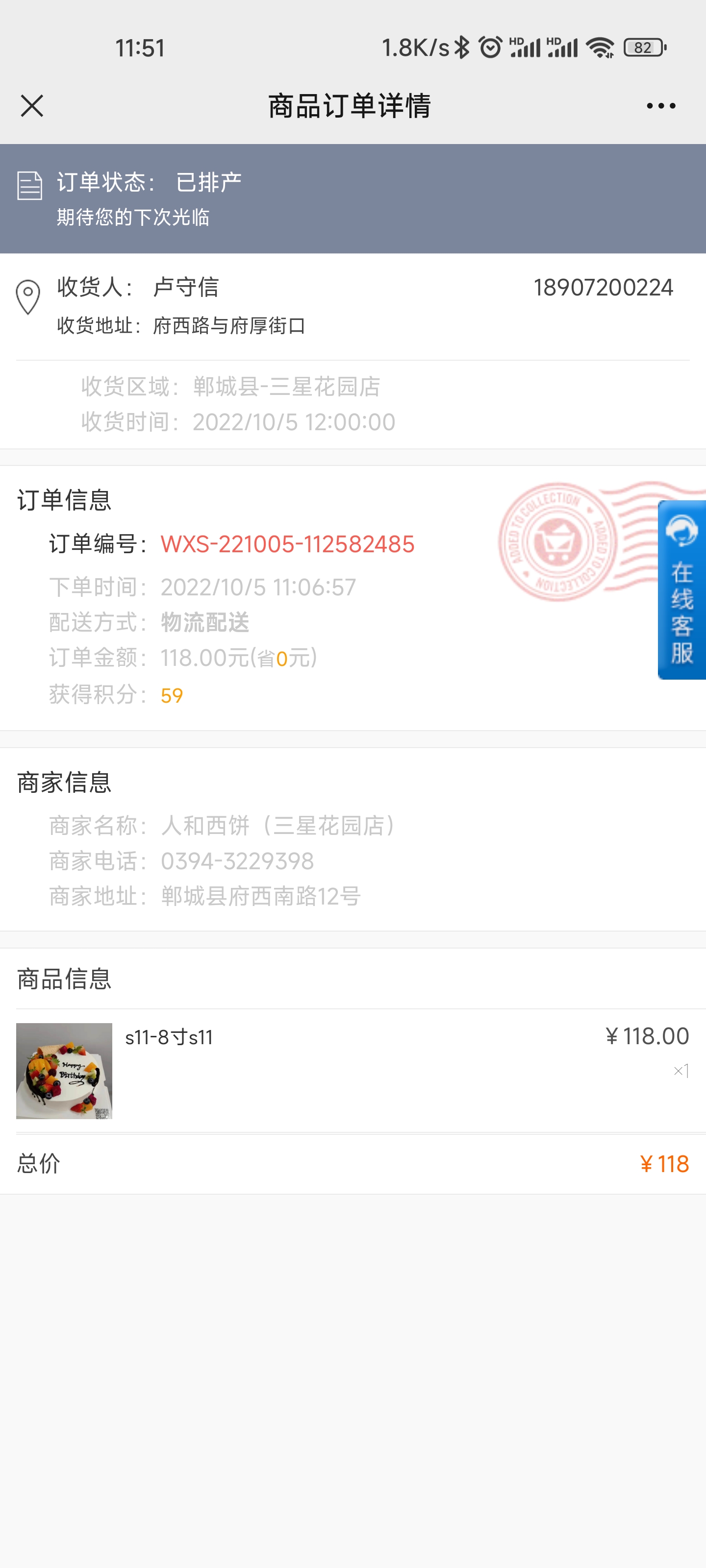Open 在线客服 online customer service
The height and width of the screenshot is (1568, 706).
pos(681,589)
